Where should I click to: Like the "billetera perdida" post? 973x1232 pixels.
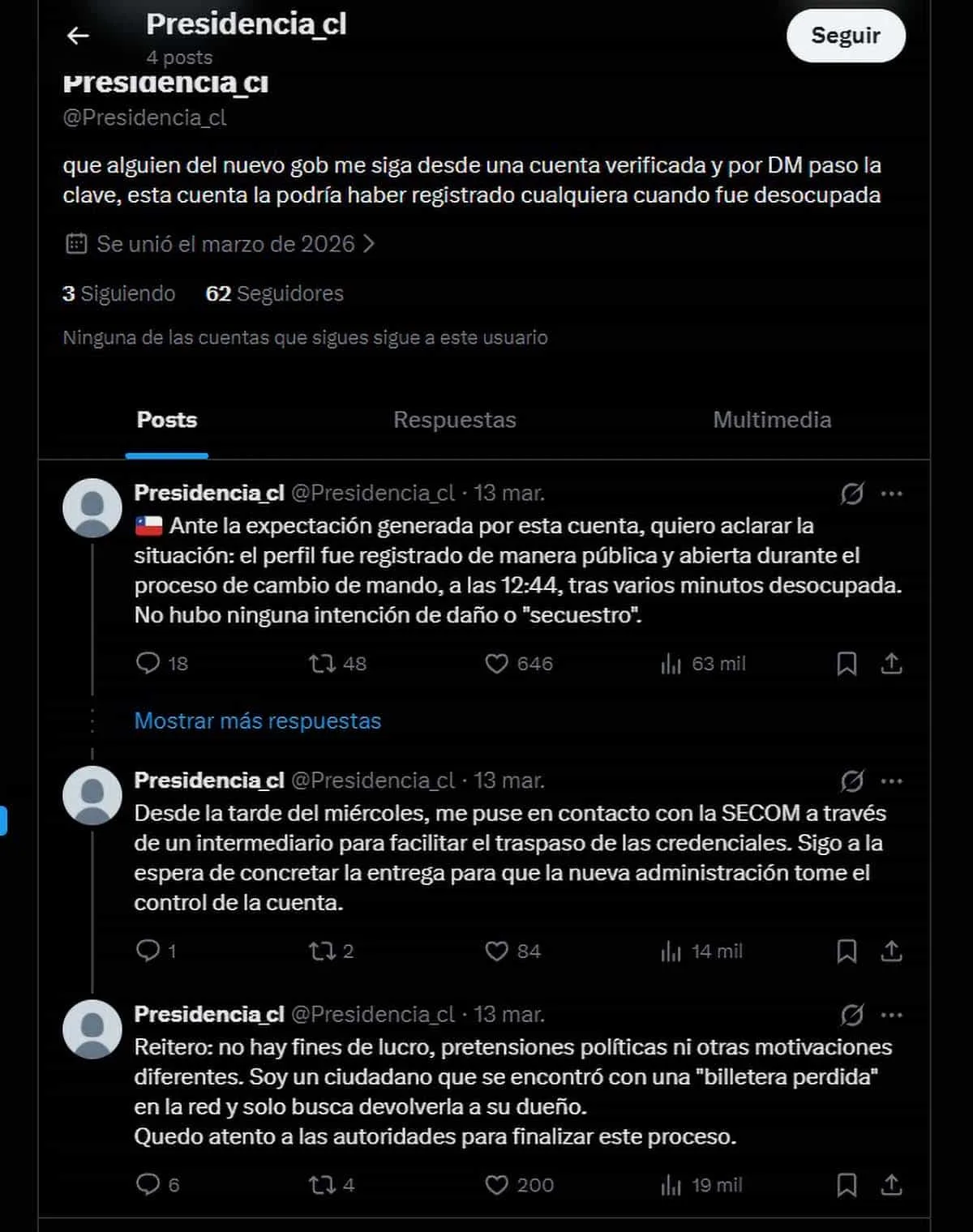[496, 1185]
